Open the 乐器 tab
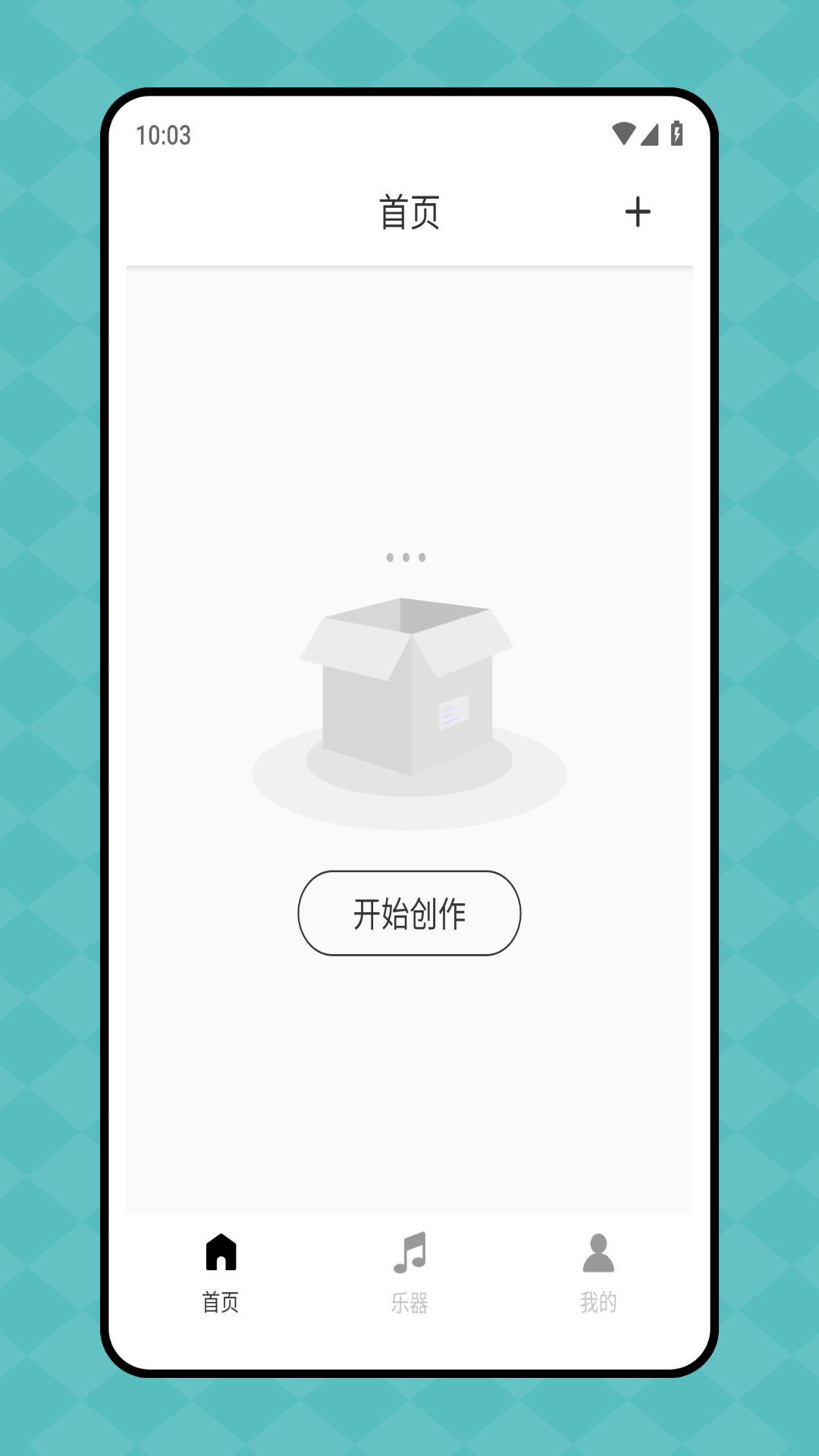 point(409,1272)
